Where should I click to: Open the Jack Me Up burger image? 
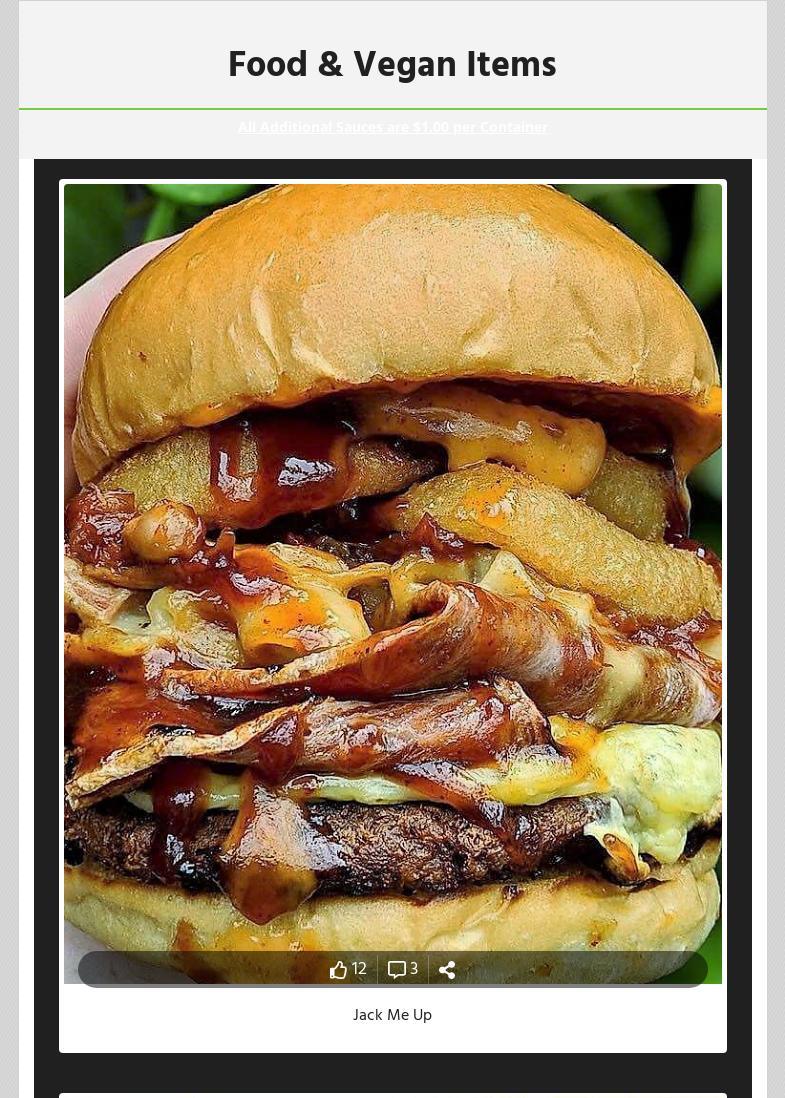392,560
